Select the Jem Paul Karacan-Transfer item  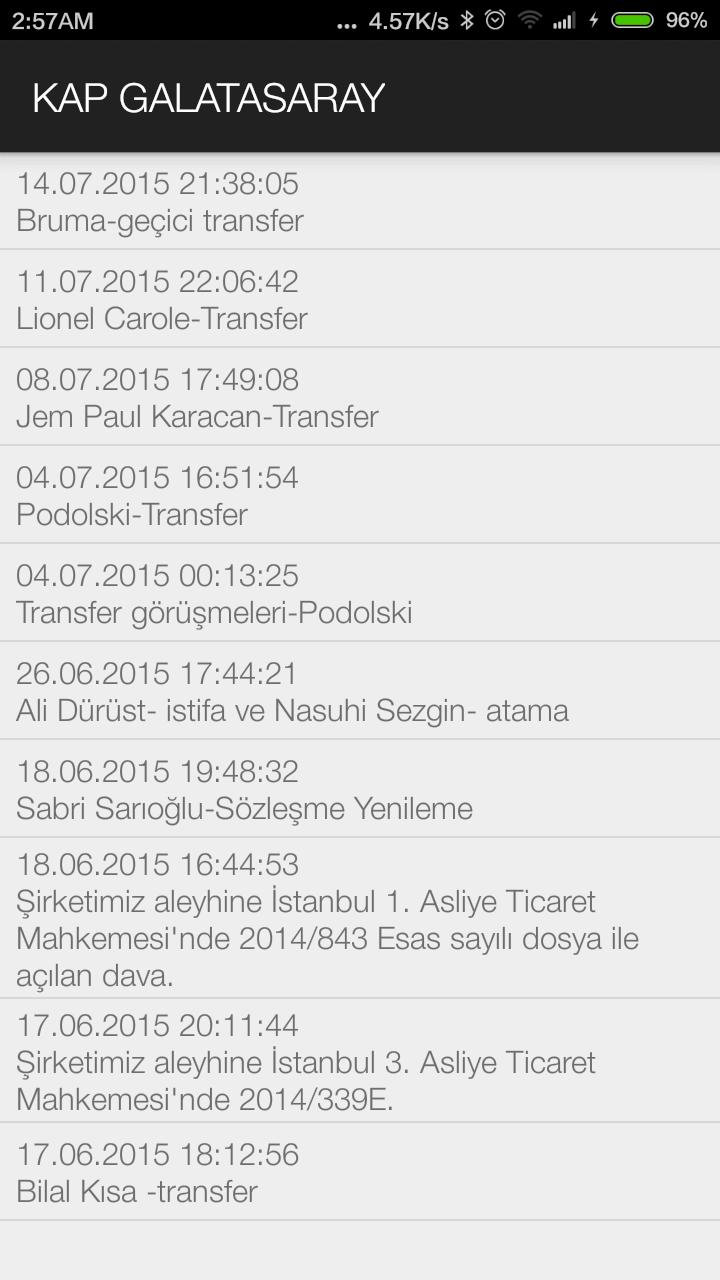coord(360,397)
